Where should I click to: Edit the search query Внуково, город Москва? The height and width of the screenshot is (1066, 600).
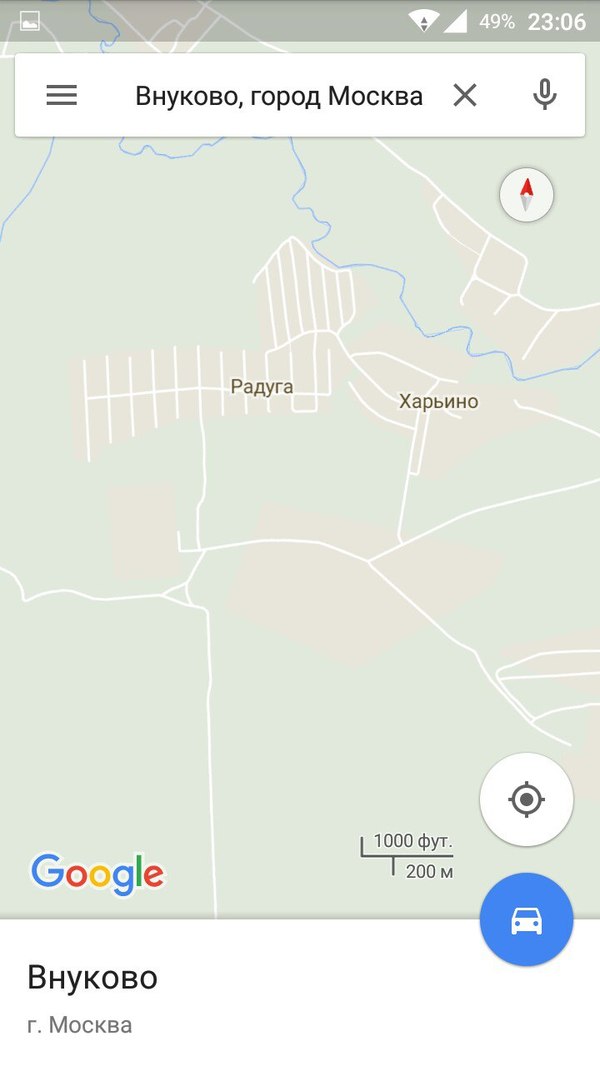pyautogui.click(x=278, y=96)
